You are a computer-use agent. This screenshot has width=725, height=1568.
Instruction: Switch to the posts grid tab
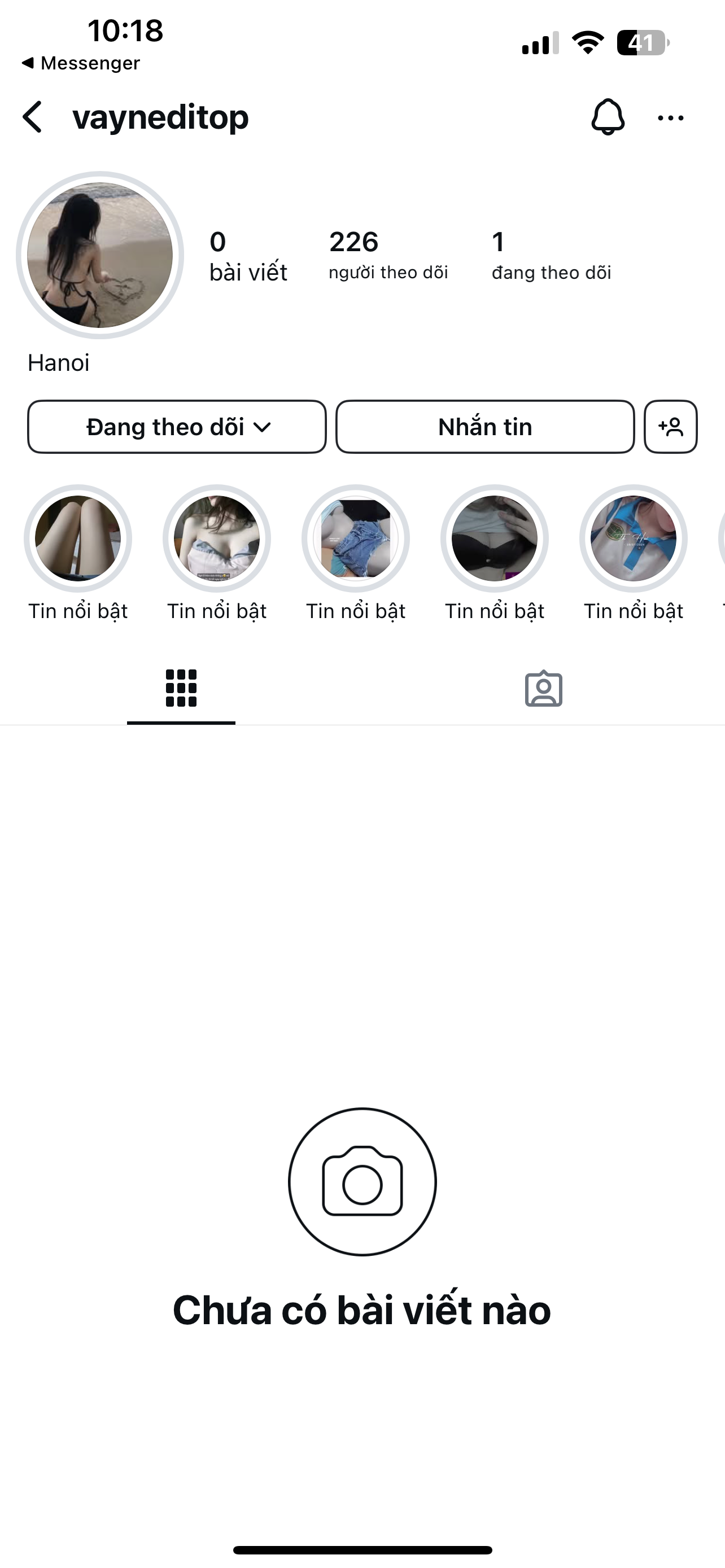[x=181, y=689]
